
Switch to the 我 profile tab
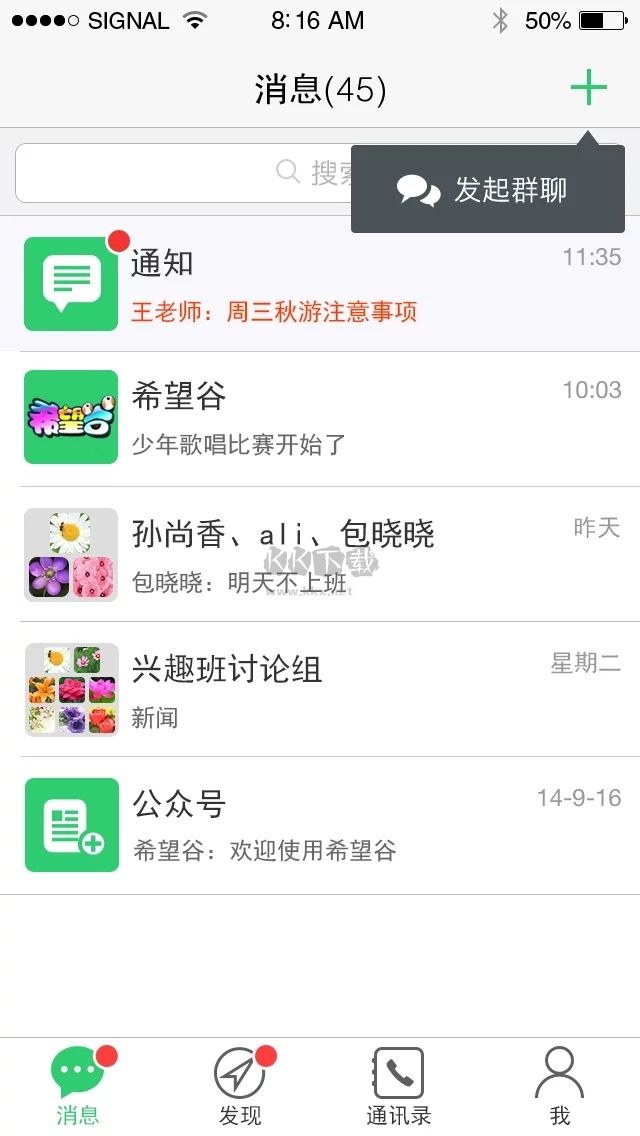coord(559,1087)
